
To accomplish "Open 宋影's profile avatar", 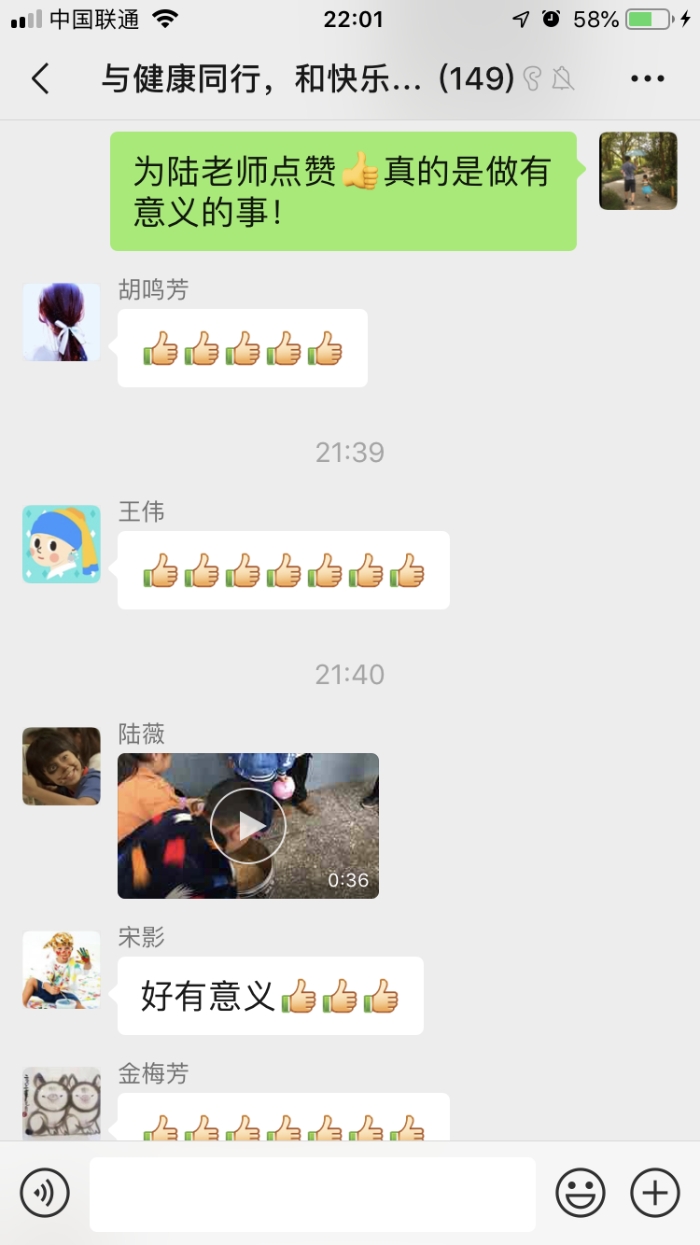I will click(x=61, y=970).
